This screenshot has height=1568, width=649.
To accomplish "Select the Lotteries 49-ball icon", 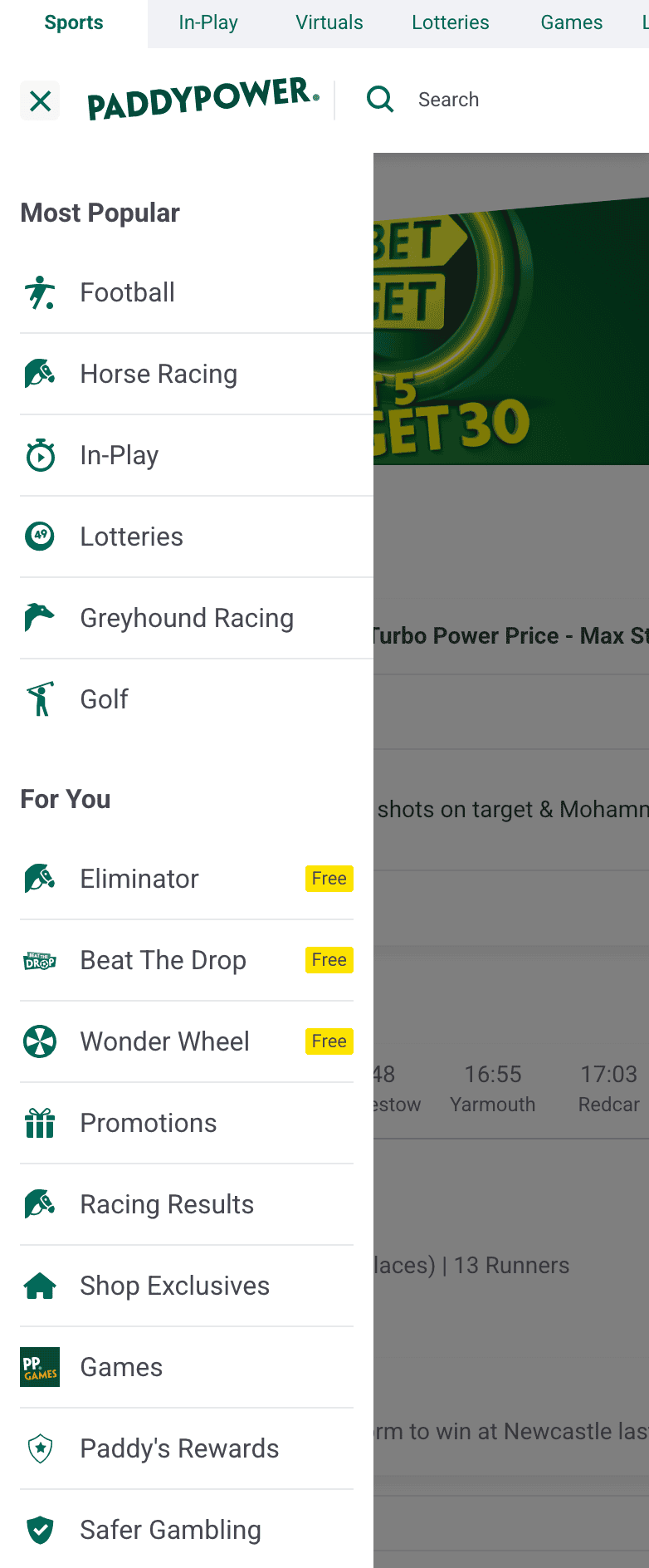I will (40, 536).
